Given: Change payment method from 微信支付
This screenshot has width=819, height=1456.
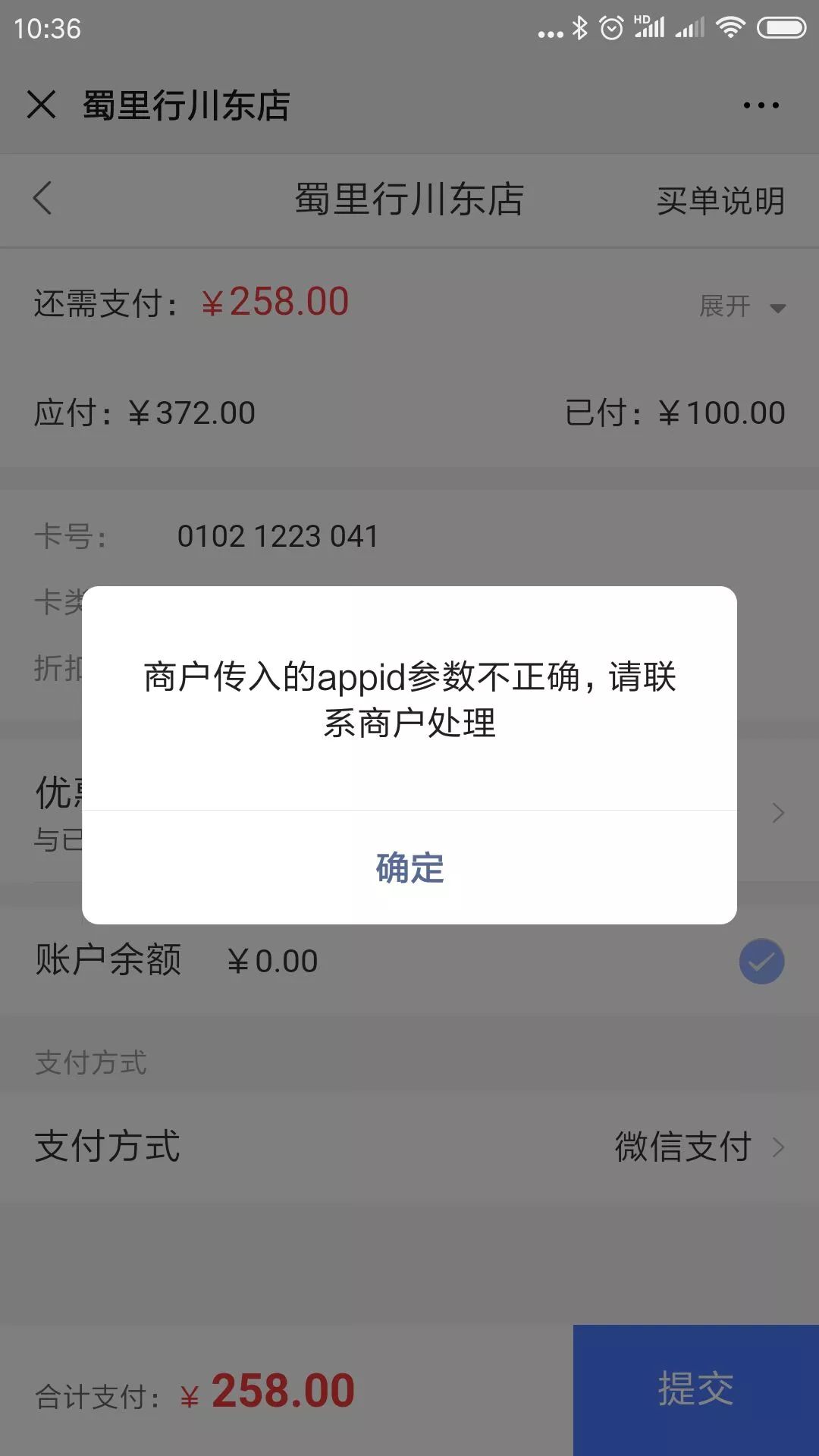Looking at the screenshot, I should pos(698,1146).
